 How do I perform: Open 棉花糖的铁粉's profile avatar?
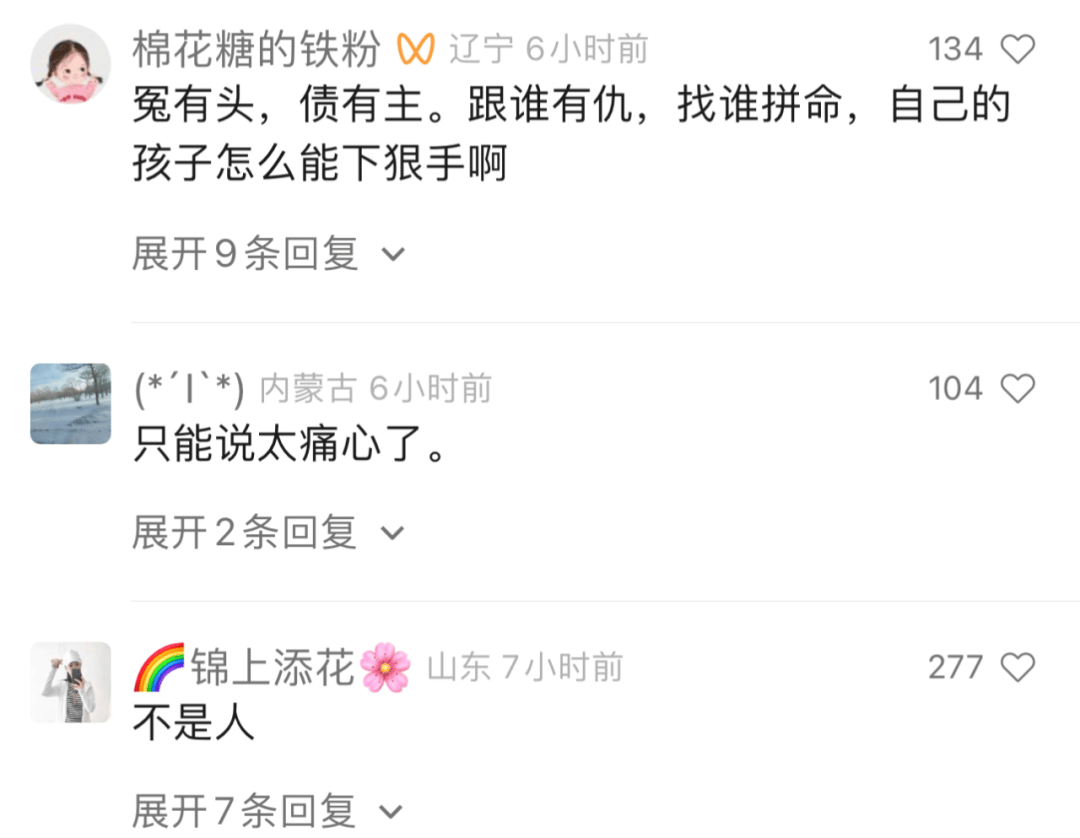70,64
